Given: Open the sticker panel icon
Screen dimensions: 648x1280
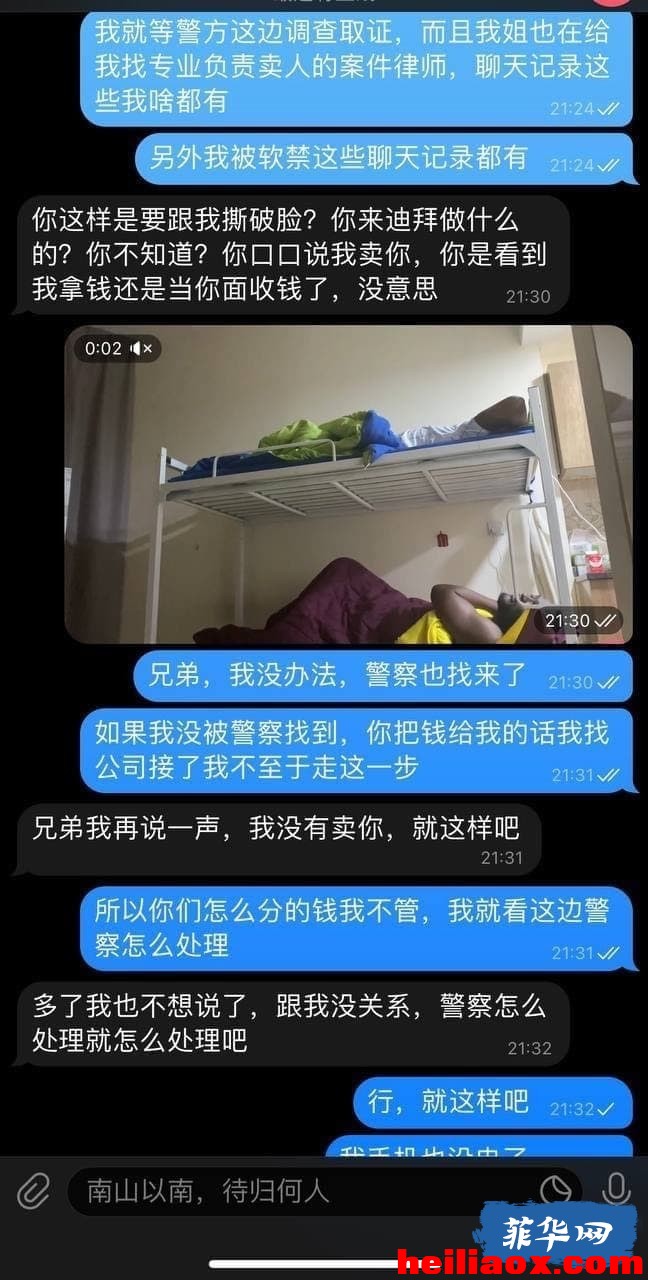Looking at the screenshot, I should [556, 1190].
